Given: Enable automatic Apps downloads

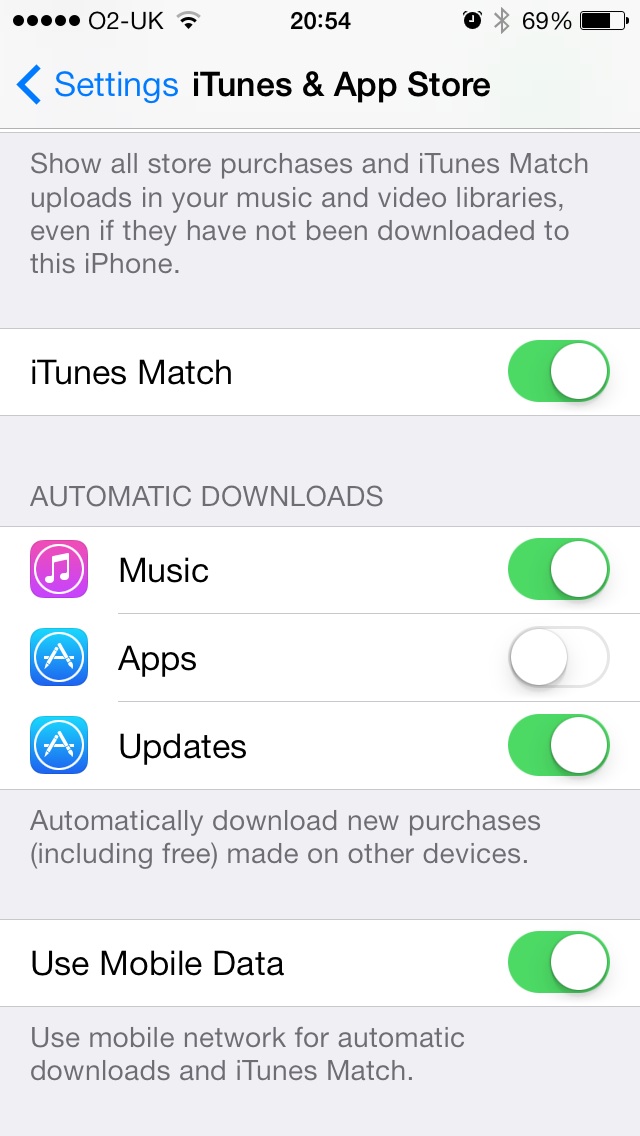Looking at the screenshot, I should point(559,657).
